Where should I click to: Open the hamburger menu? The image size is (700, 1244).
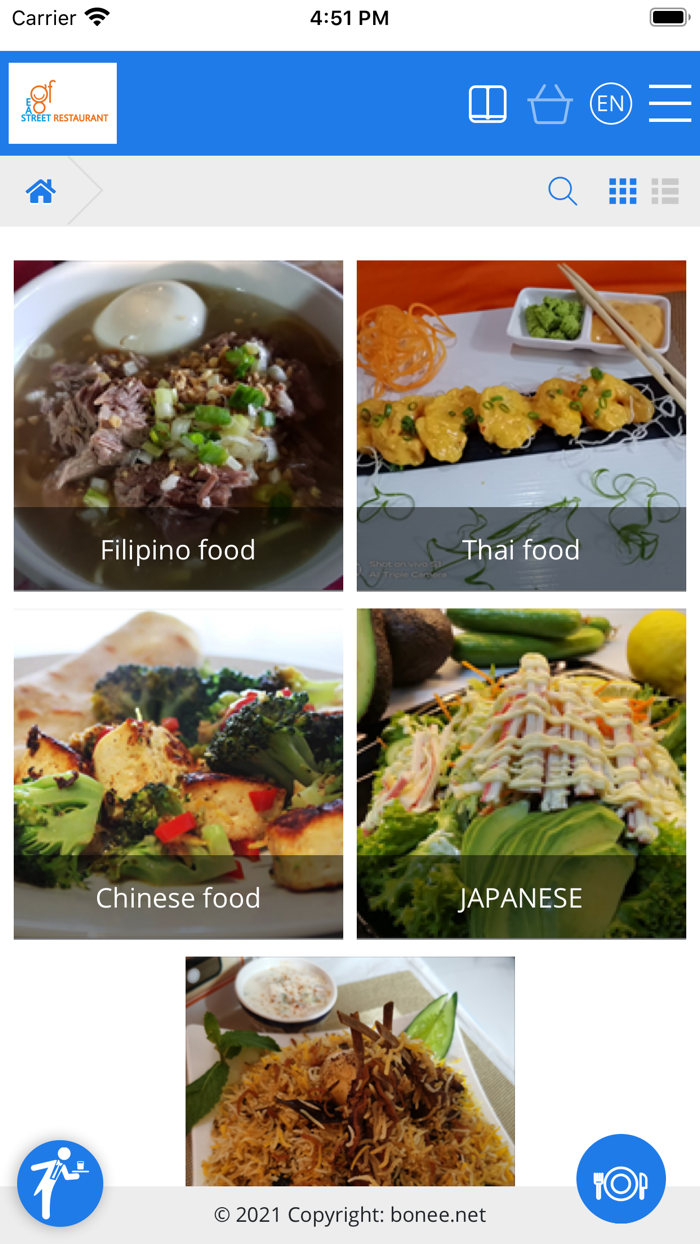click(670, 104)
